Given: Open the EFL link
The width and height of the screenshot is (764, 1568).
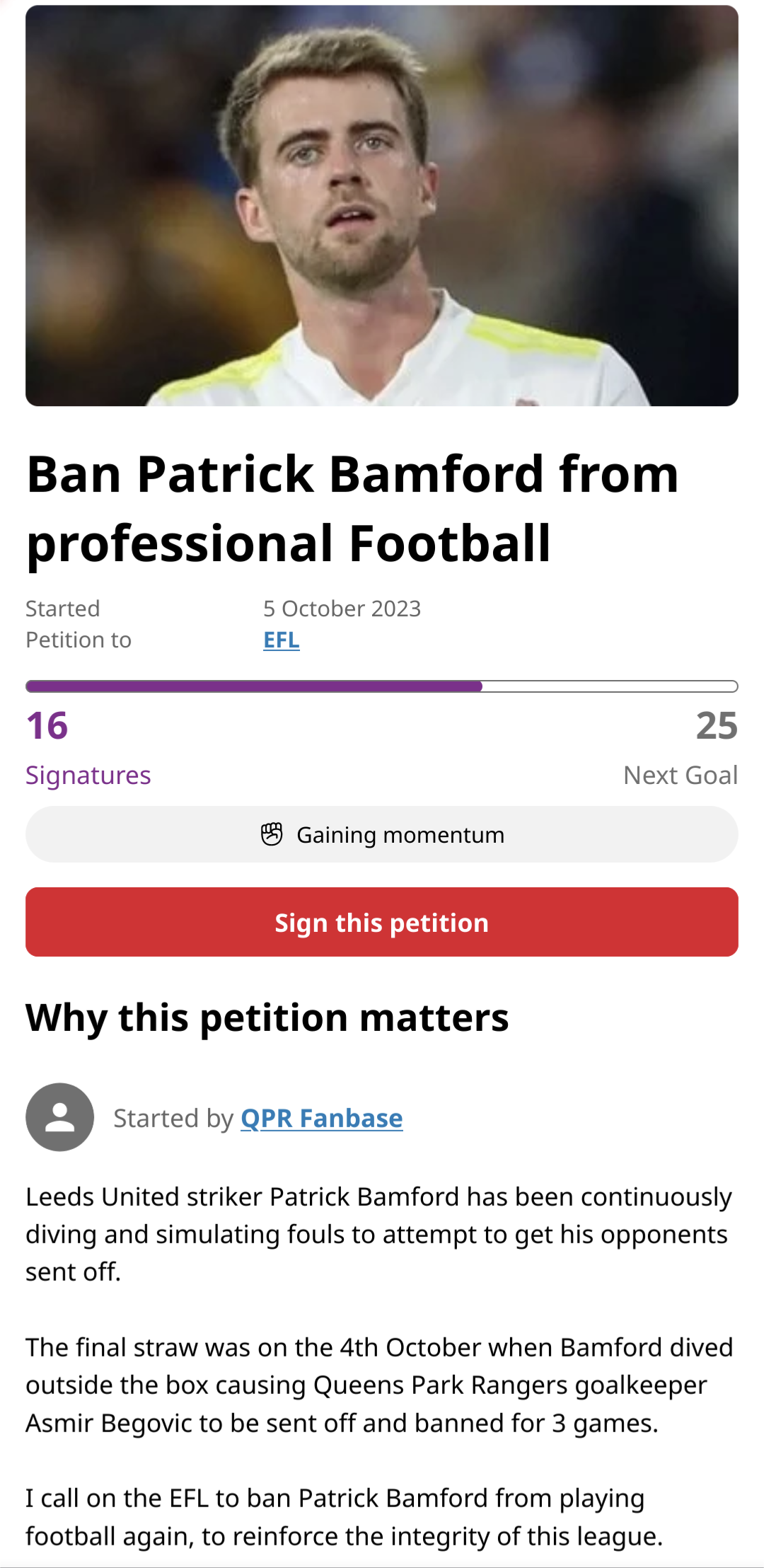Looking at the screenshot, I should click(x=282, y=640).
